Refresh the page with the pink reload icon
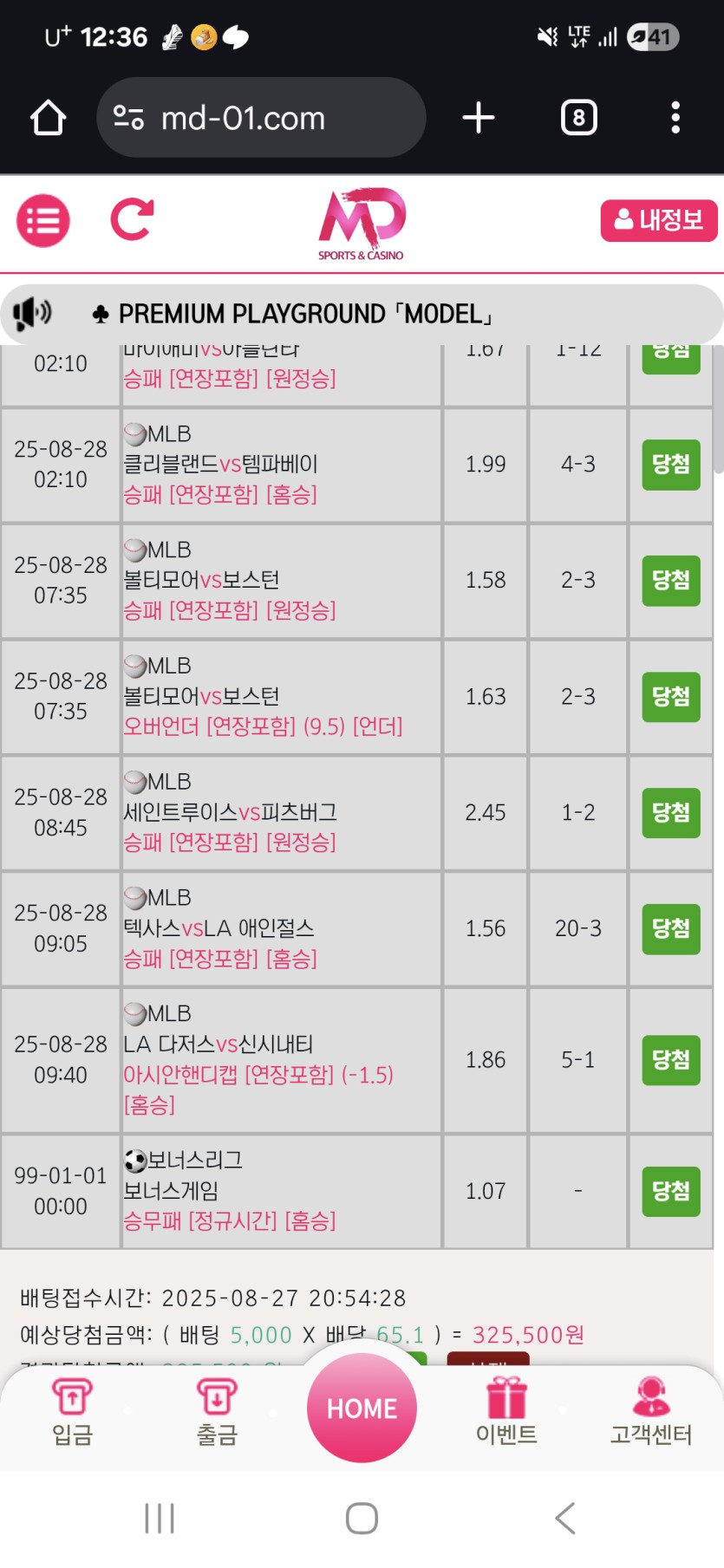This screenshot has width=724, height=1568. pyautogui.click(x=132, y=219)
